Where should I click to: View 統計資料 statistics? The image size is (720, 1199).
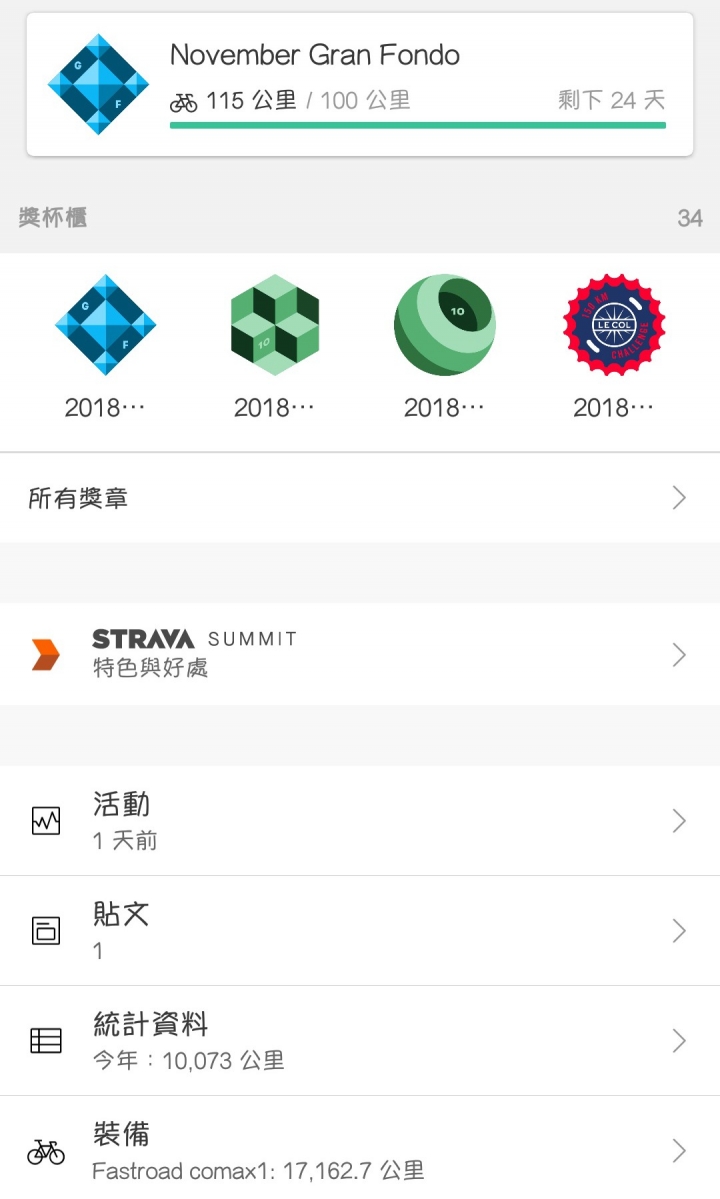point(360,1041)
